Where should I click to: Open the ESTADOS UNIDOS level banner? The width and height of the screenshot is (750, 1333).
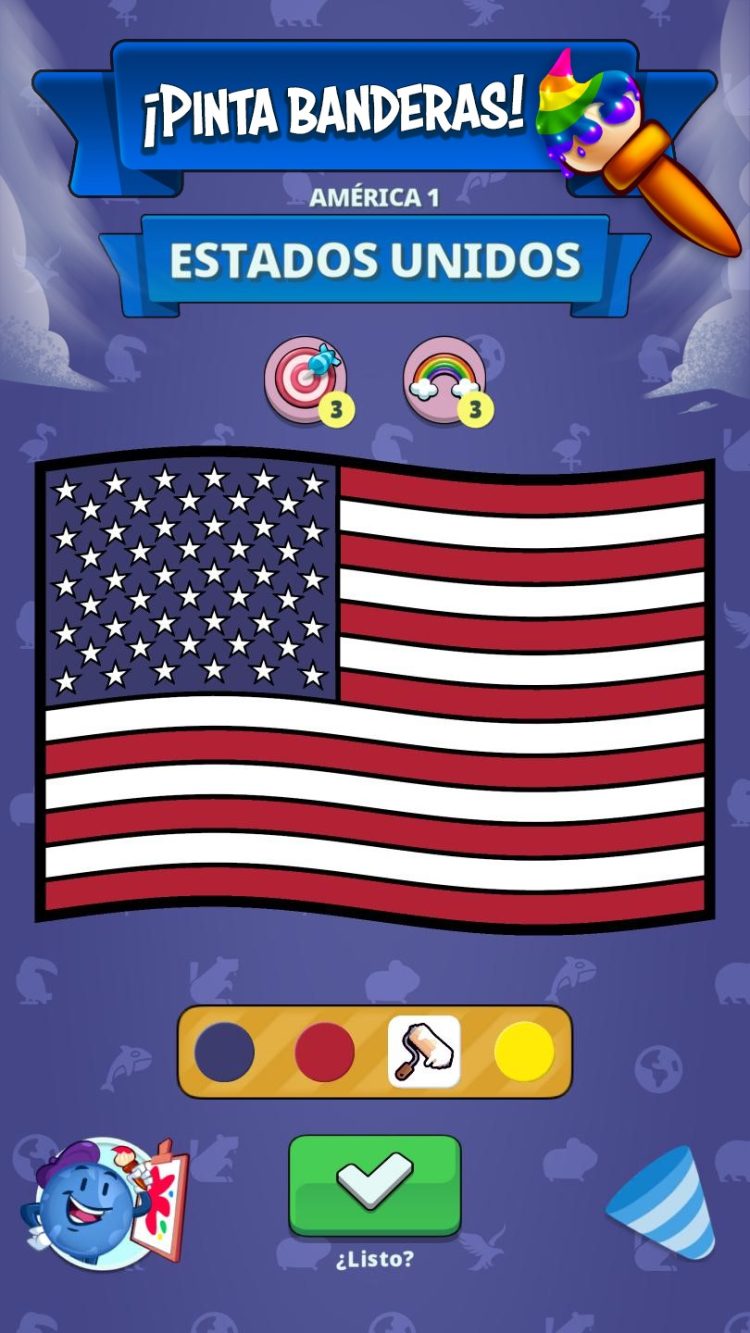pyautogui.click(x=375, y=258)
